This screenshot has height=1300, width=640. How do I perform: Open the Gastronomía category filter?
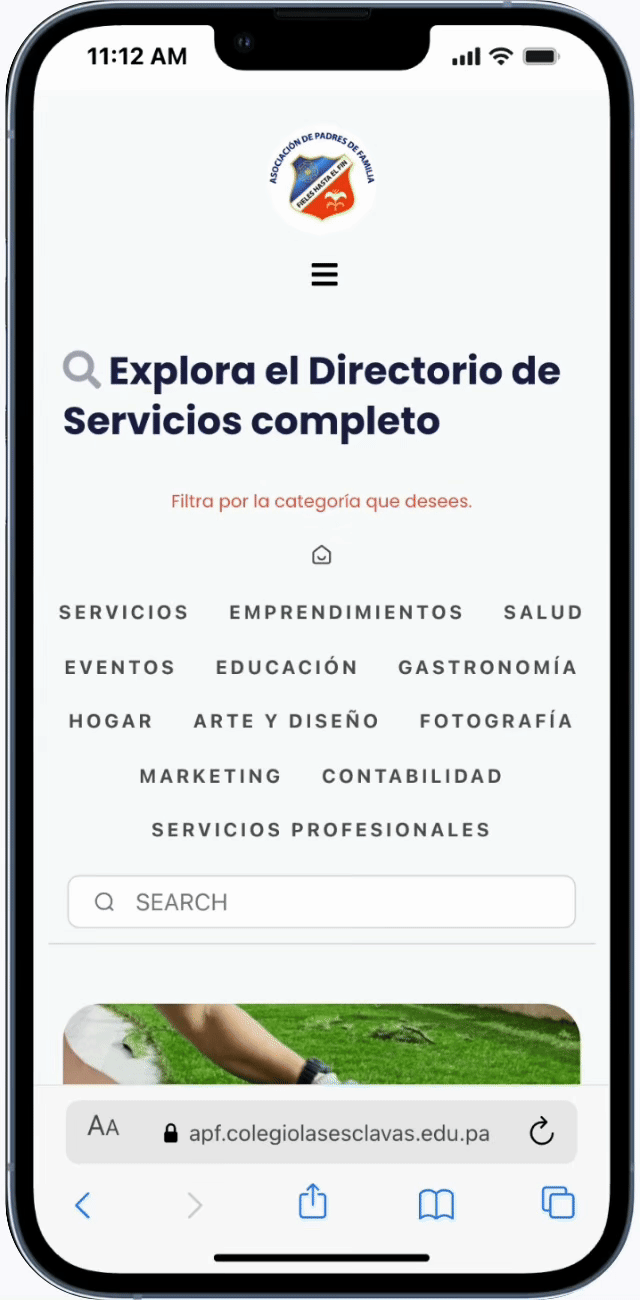point(488,667)
